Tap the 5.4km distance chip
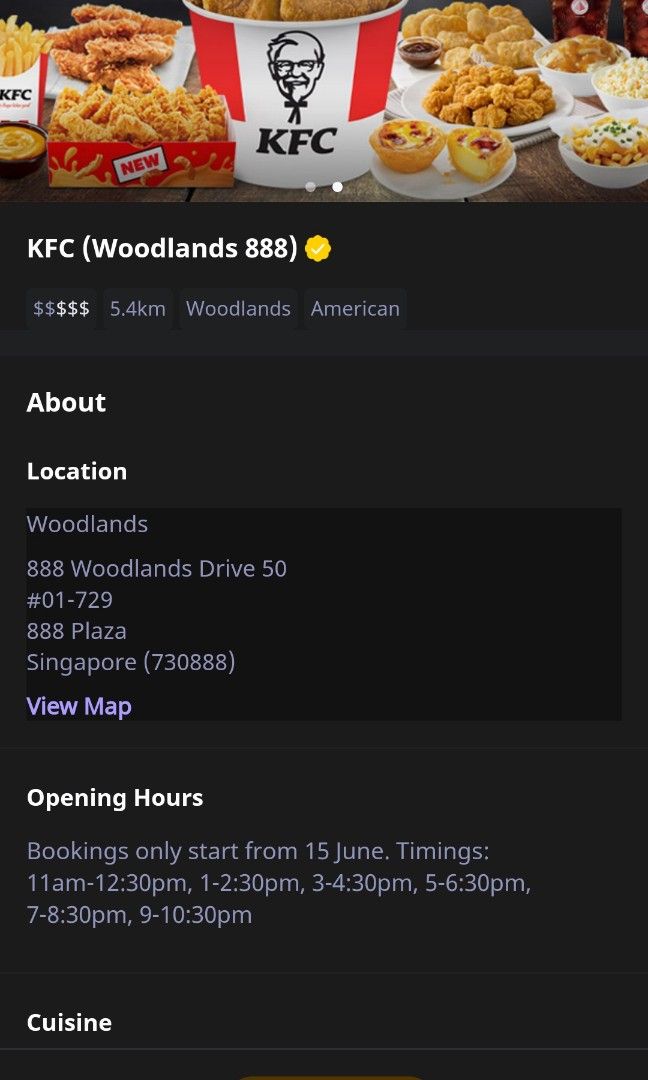648x1080 pixels. click(x=137, y=309)
